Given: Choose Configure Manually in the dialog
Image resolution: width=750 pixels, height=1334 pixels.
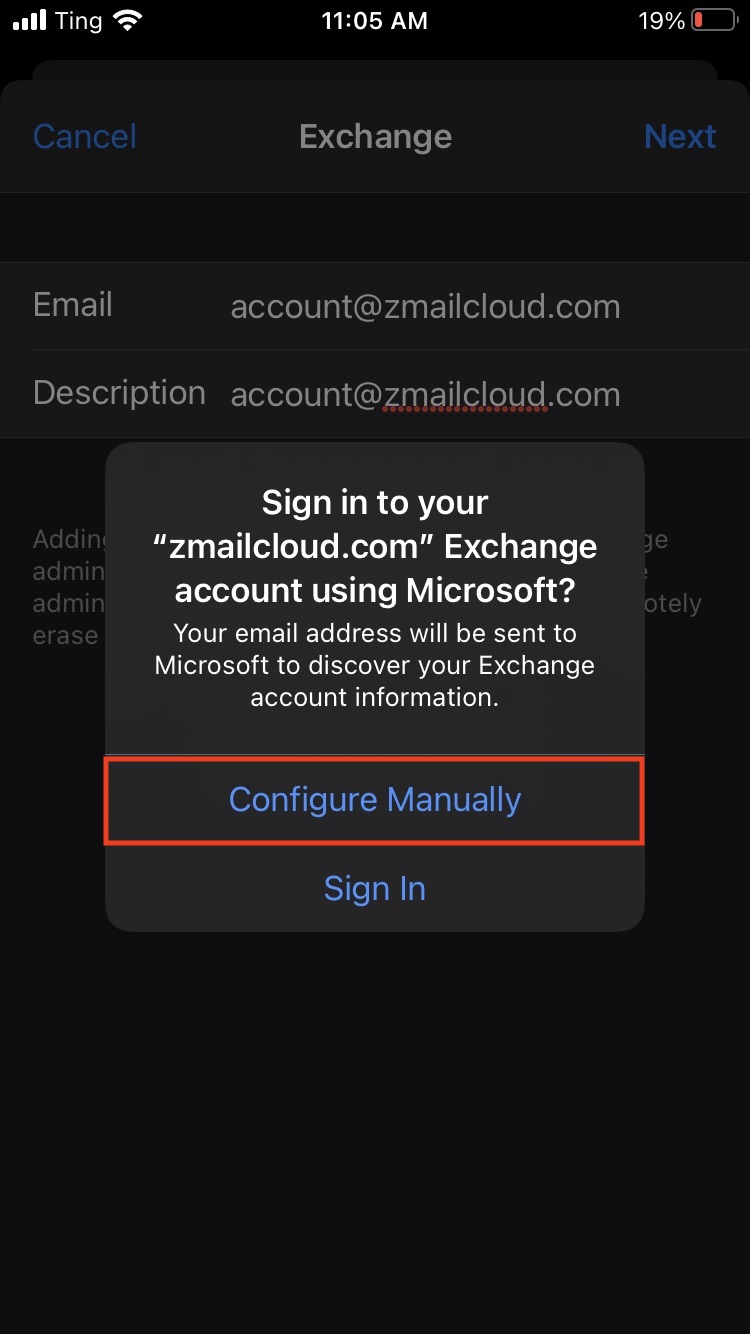Looking at the screenshot, I should click(375, 800).
